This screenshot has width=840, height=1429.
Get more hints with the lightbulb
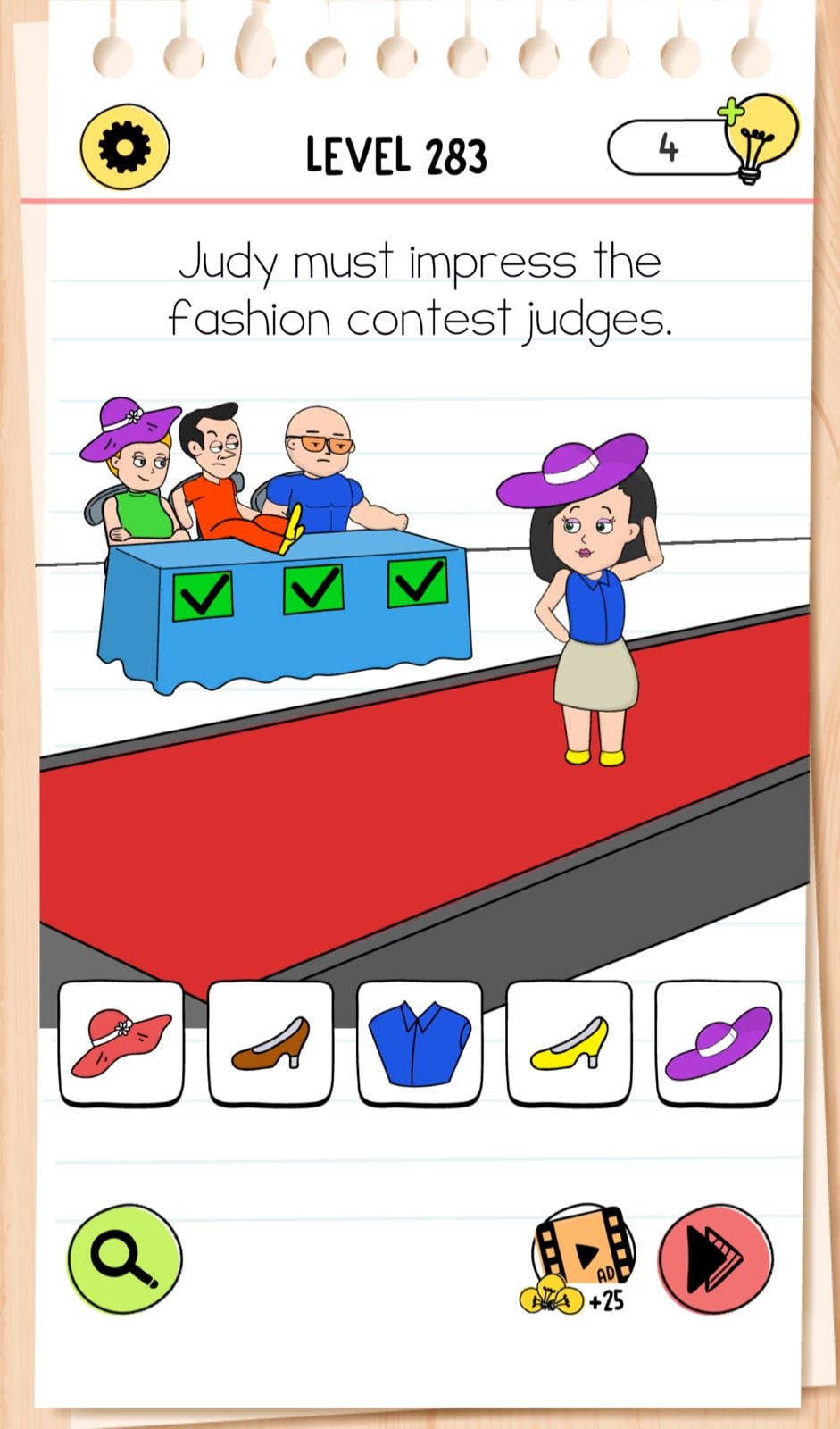tap(758, 138)
